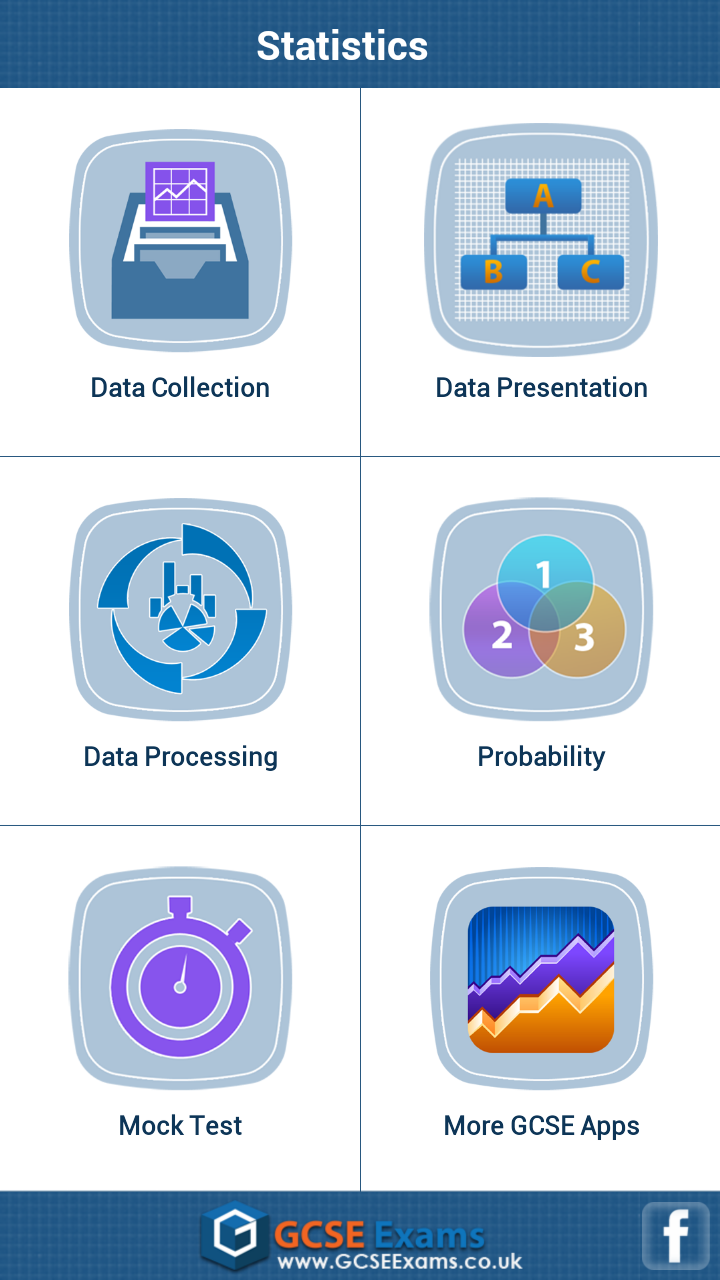The height and width of the screenshot is (1280, 720).
Task: Tap the Probability Venn diagram icon
Action: [540, 608]
